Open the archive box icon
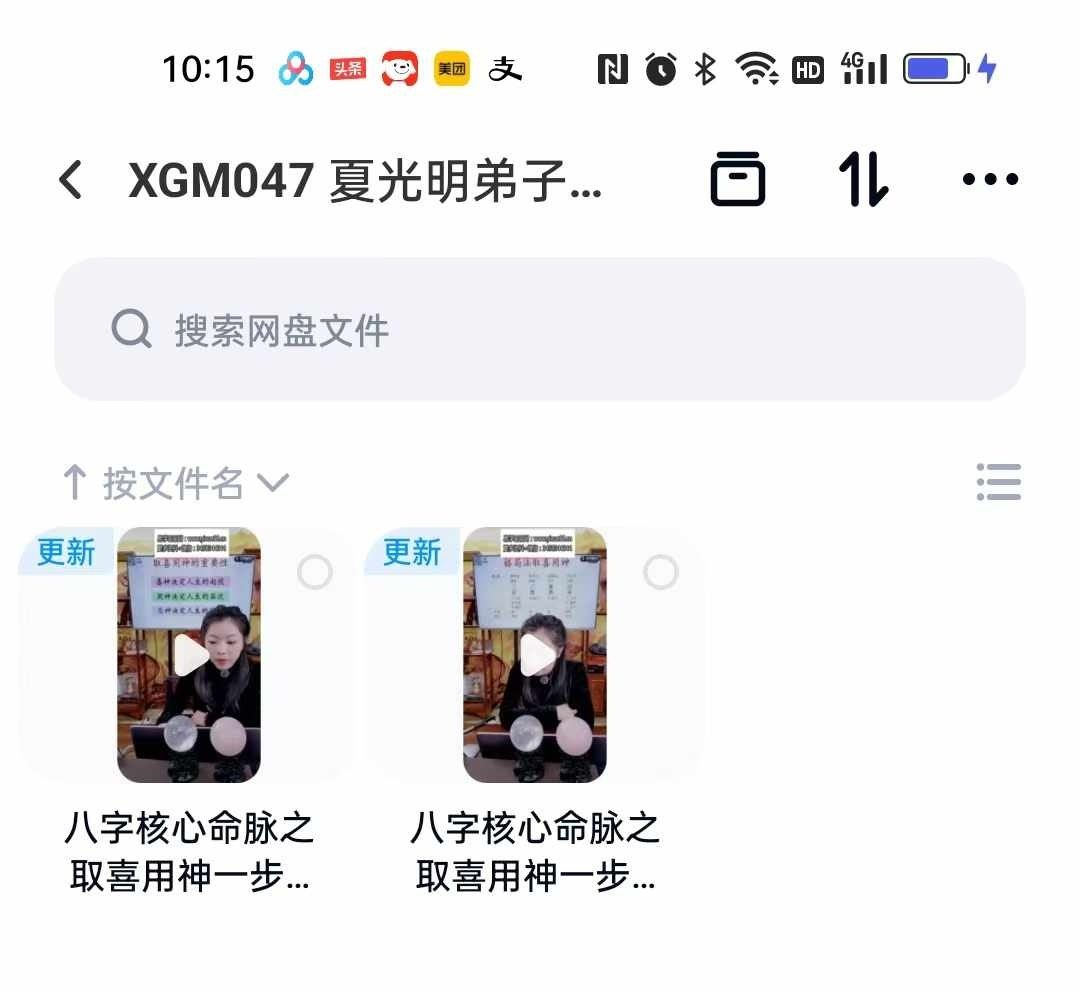The width and height of the screenshot is (1080, 992). (738, 180)
